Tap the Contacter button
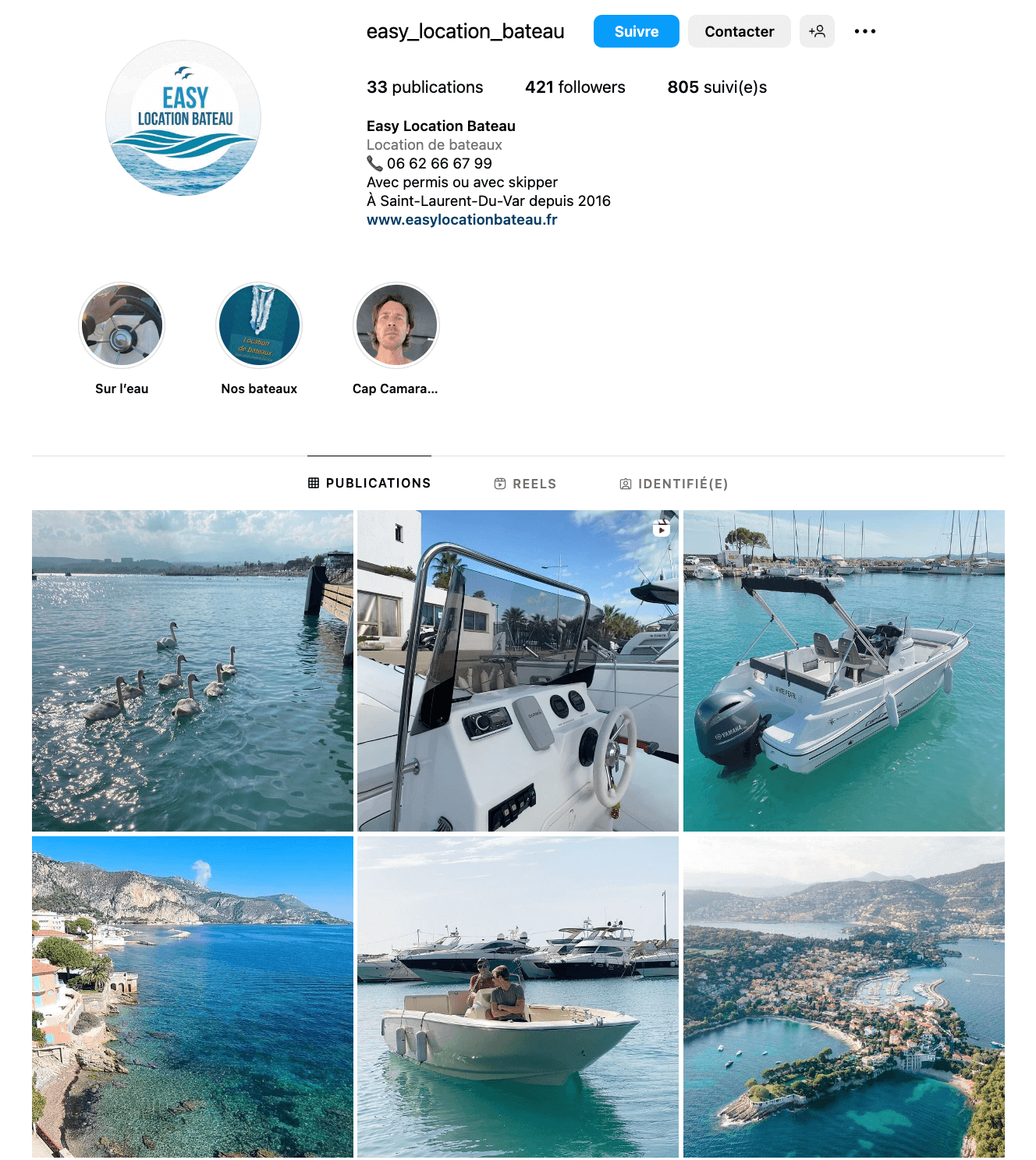 (x=739, y=31)
